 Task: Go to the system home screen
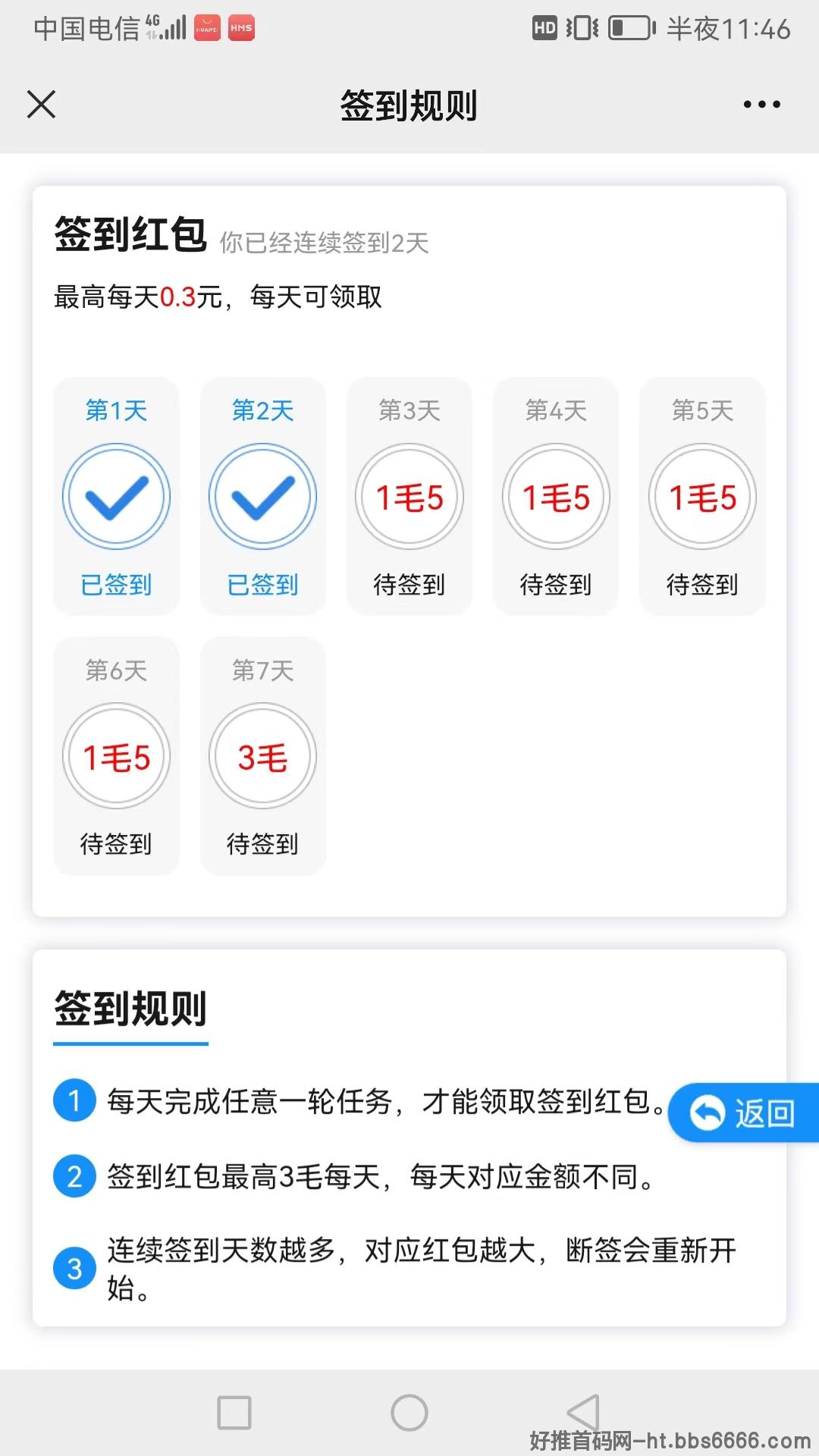point(409,1413)
